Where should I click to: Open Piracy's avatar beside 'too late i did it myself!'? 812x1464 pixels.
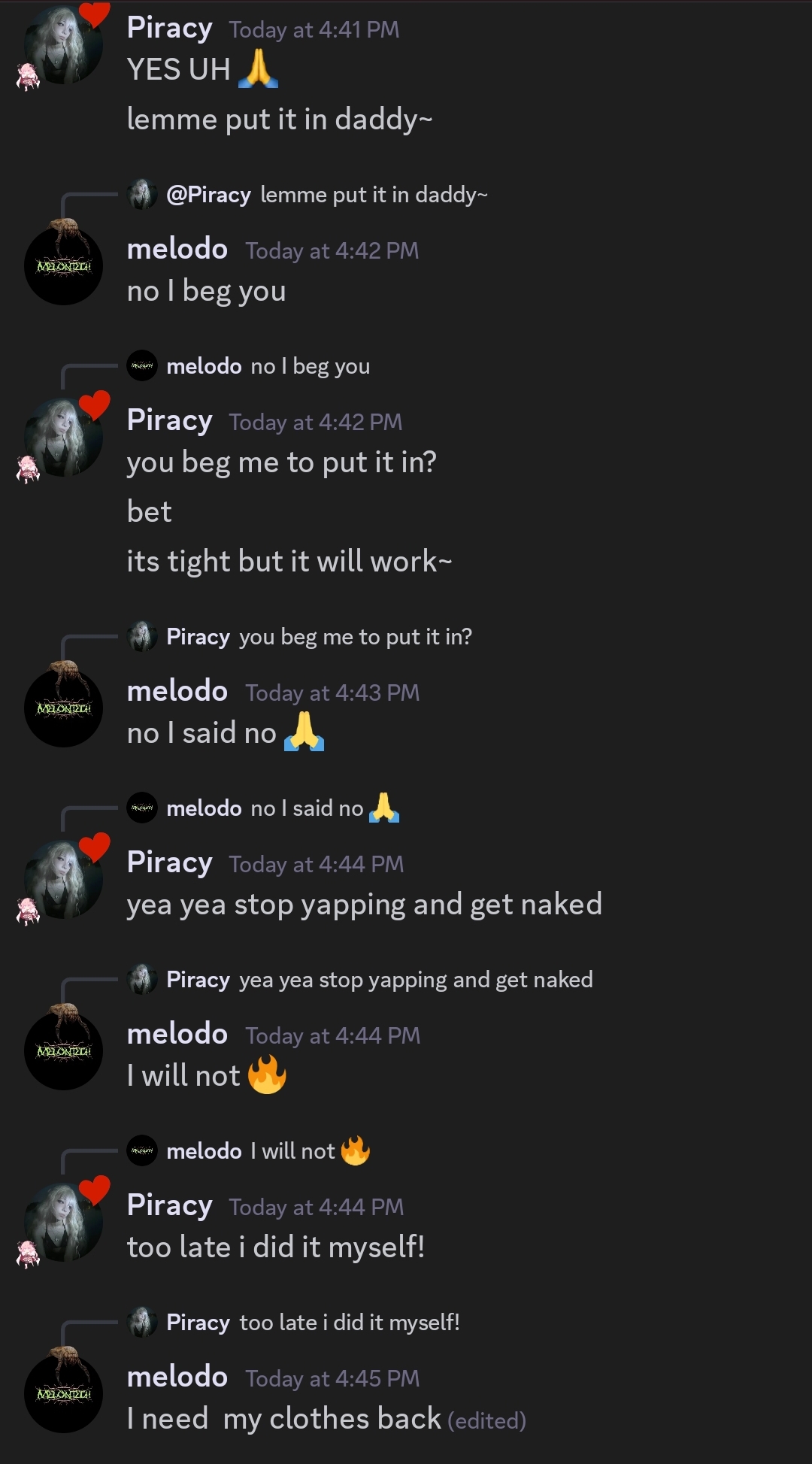pyautogui.click(x=63, y=1222)
